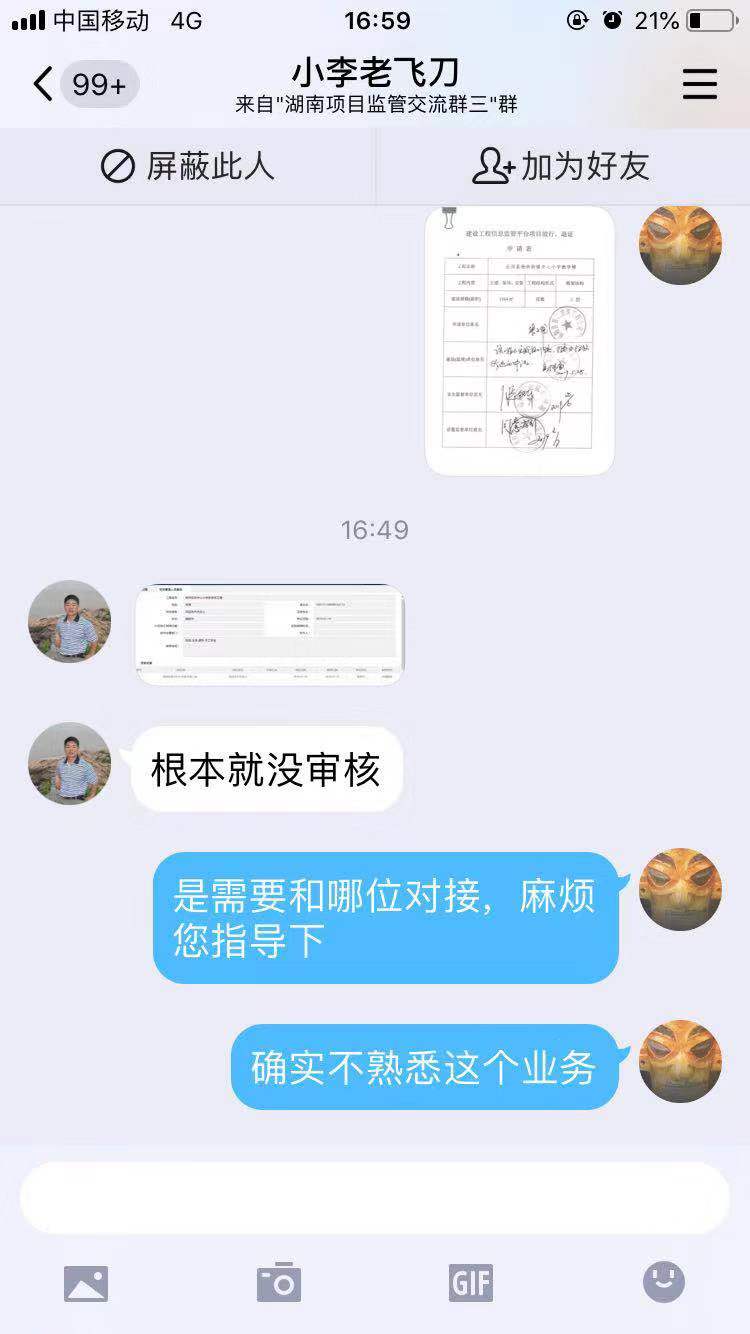Open the hamburger menu at top right
This screenshot has width=750, height=1334.
[699, 85]
